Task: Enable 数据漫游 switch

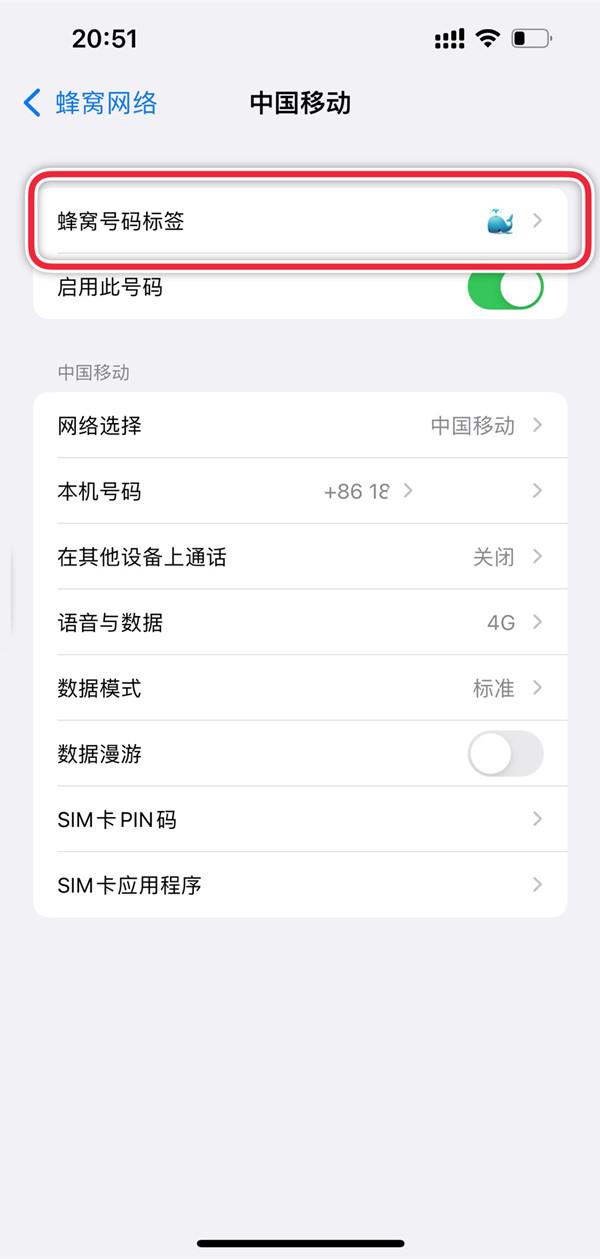Action: (x=505, y=754)
